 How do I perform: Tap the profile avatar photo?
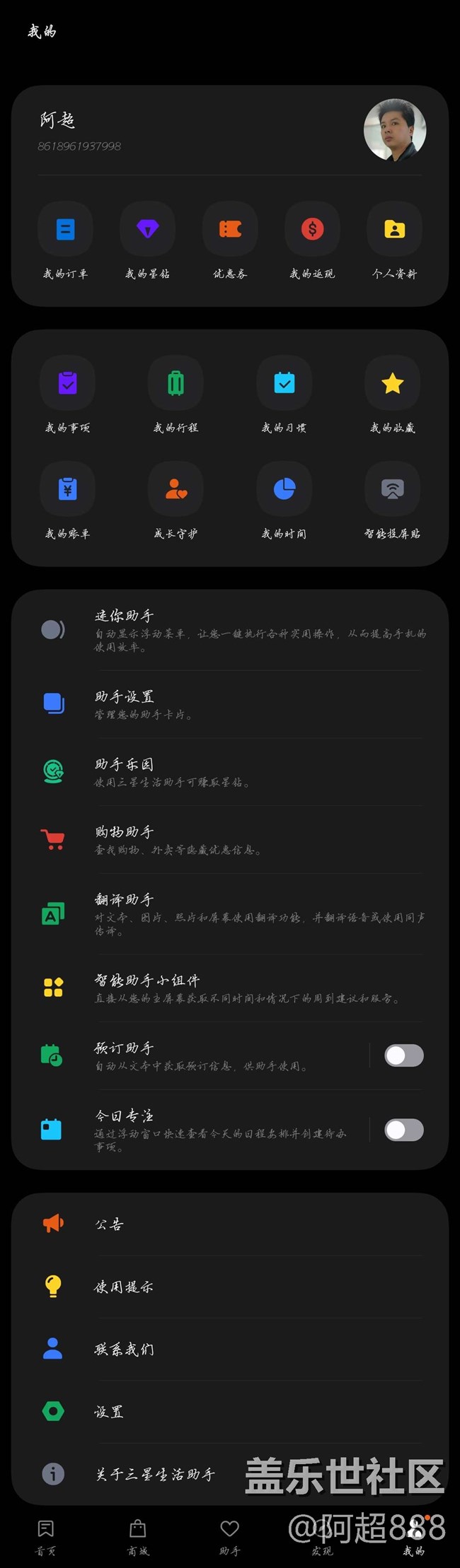pos(394,130)
